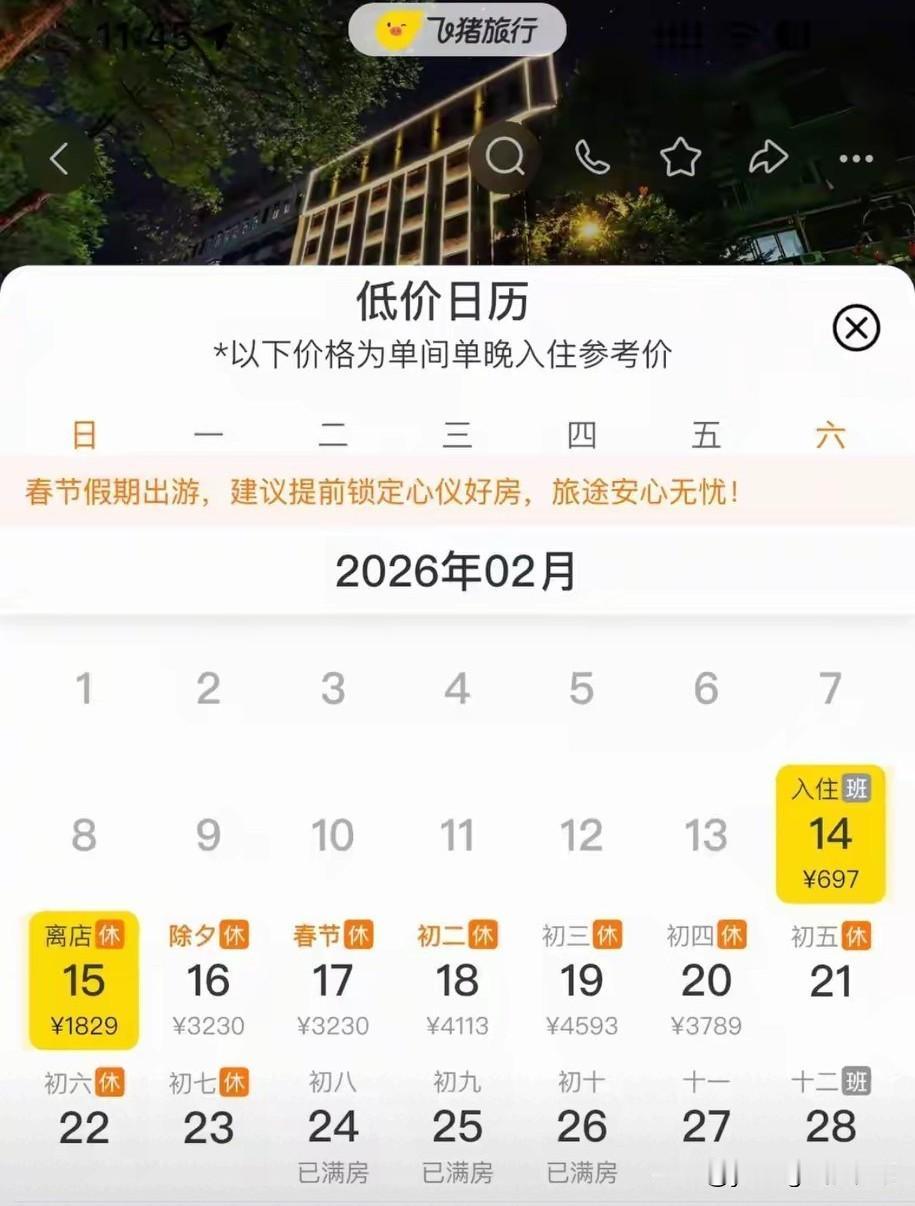915x1206 pixels.
Task: Select checkout date February 15 priced ¥1829
Action: (83, 980)
